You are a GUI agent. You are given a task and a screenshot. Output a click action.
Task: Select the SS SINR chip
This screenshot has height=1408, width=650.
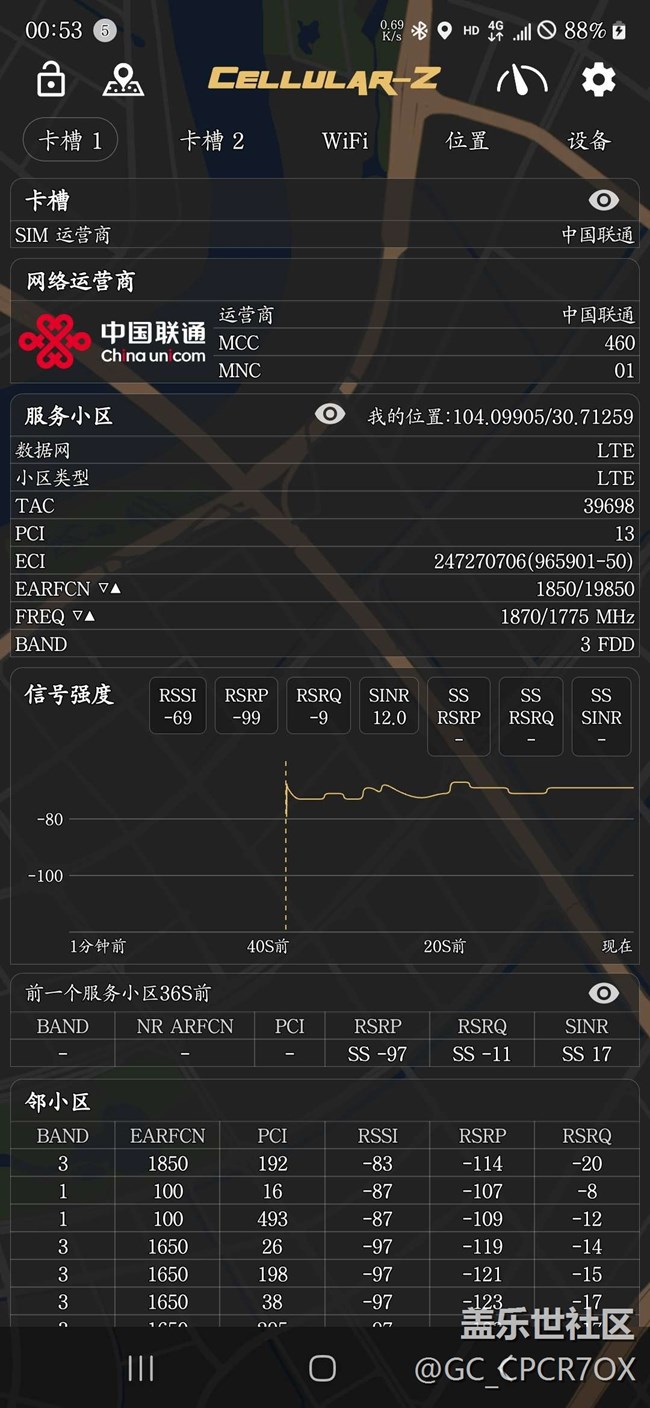point(600,716)
